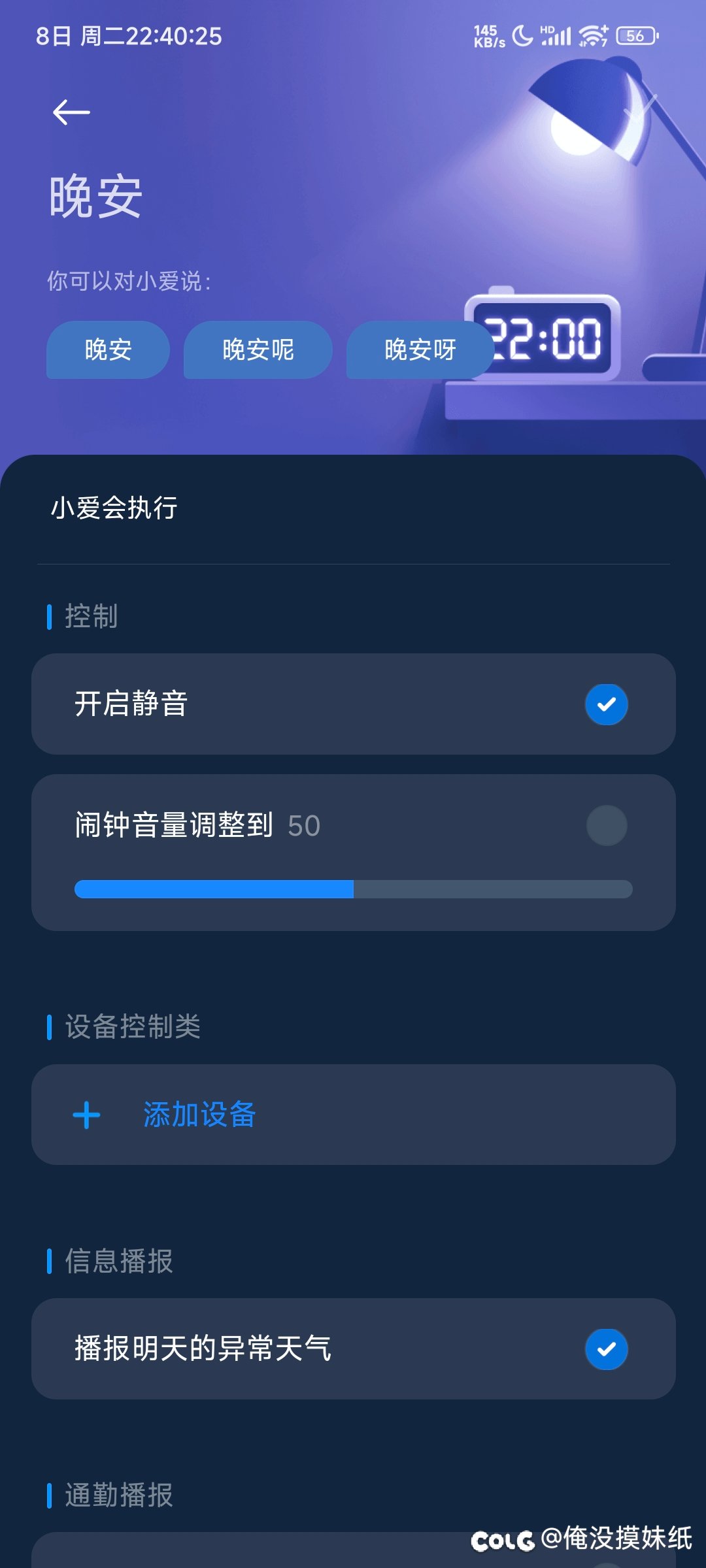
Task: Select the 晚安呀 phrase chip
Action: (x=420, y=350)
